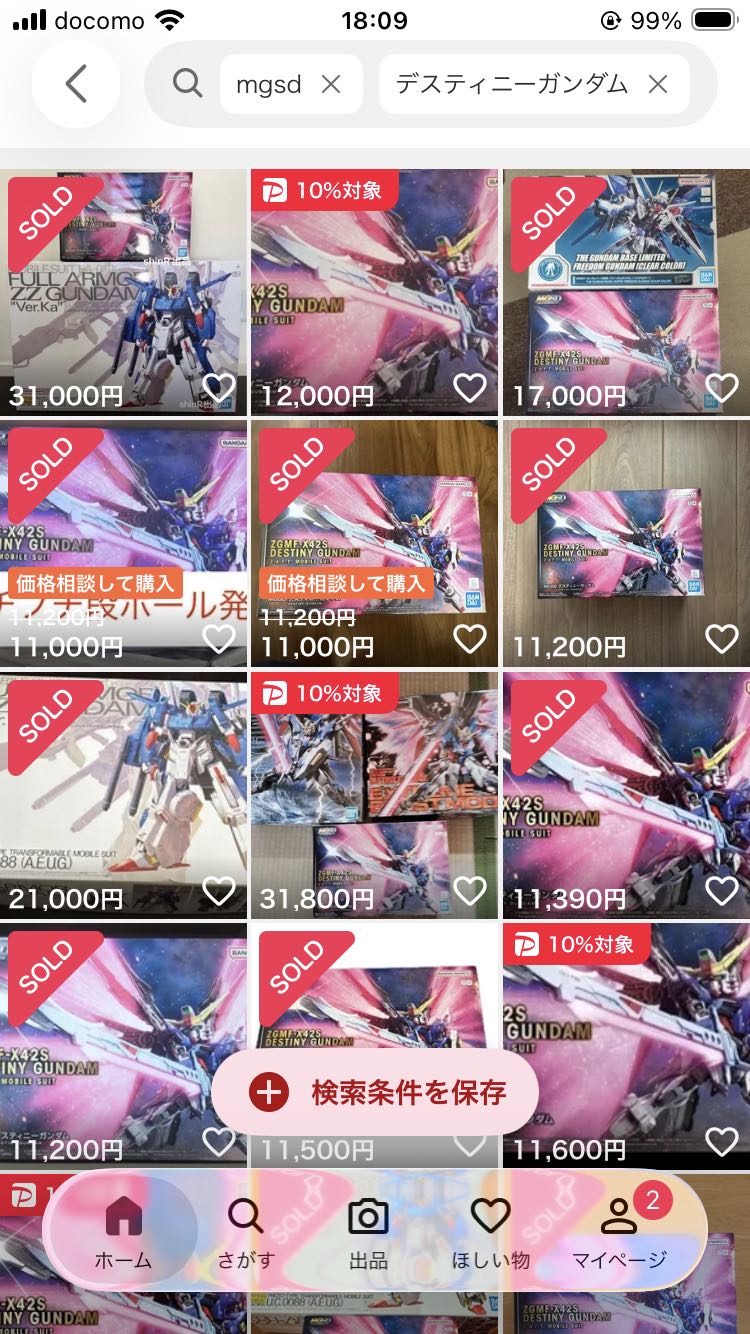Tap the heart on the 17,000円 item
The width and height of the screenshot is (750, 1334).
tap(721, 387)
